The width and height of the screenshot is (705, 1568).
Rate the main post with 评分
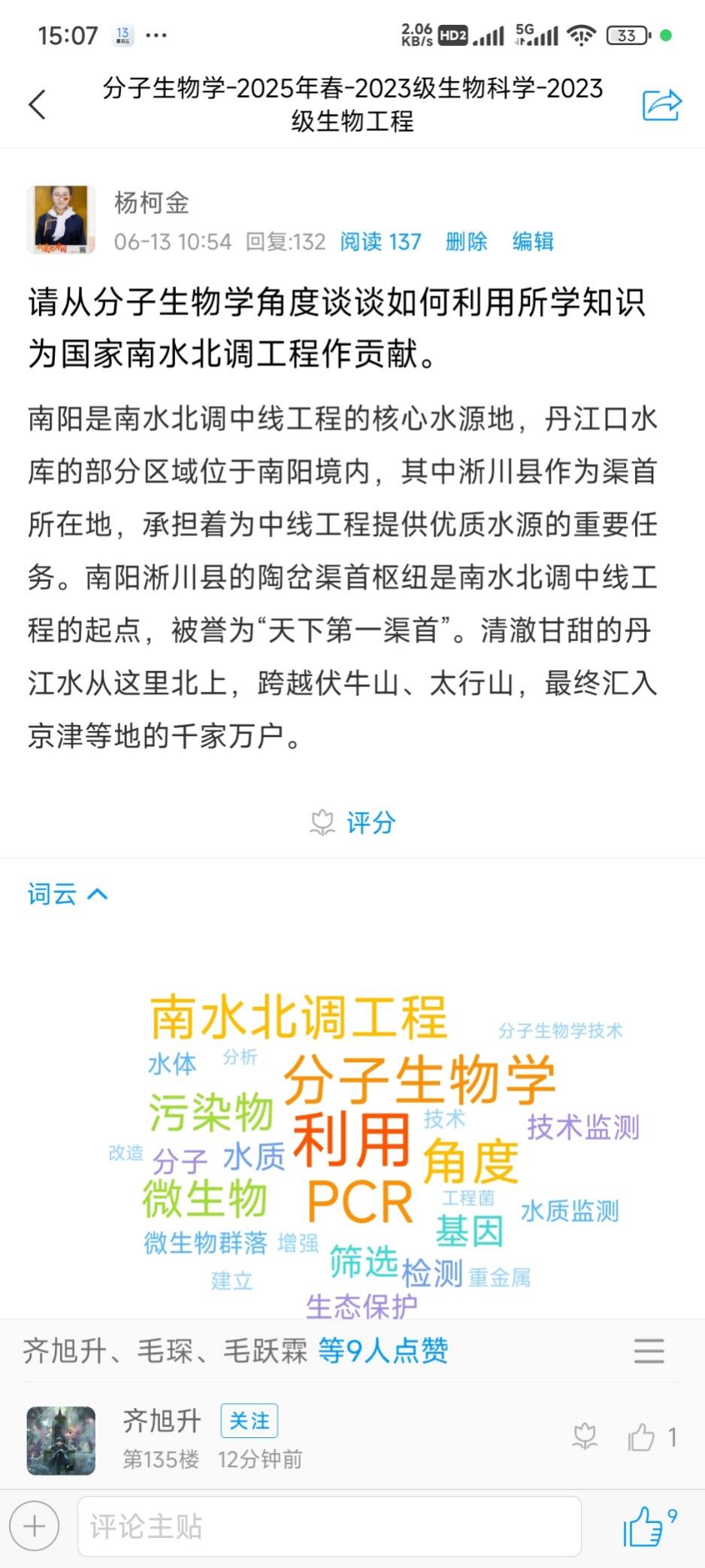(353, 823)
